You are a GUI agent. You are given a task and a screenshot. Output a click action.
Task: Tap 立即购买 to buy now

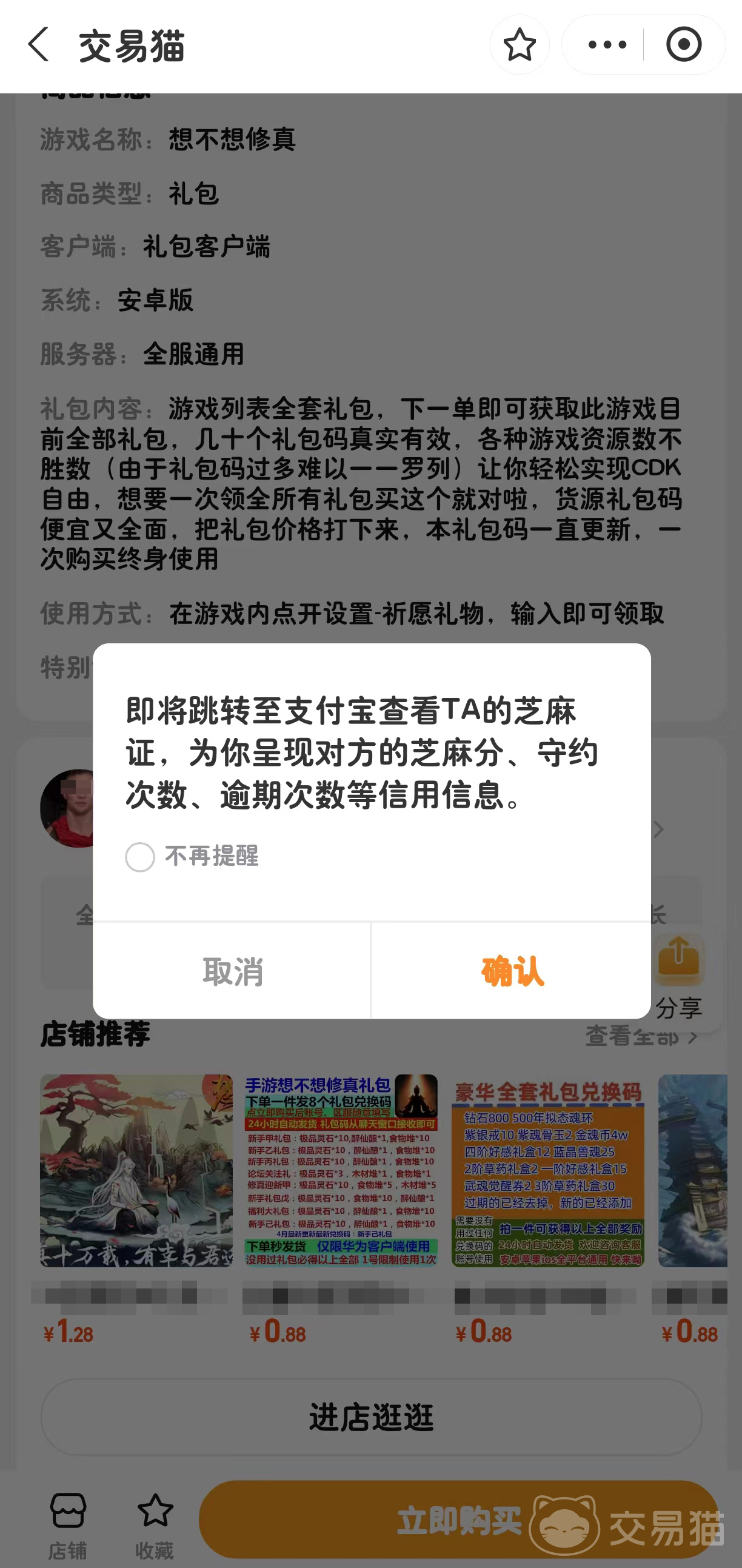[x=460, y=1520]
